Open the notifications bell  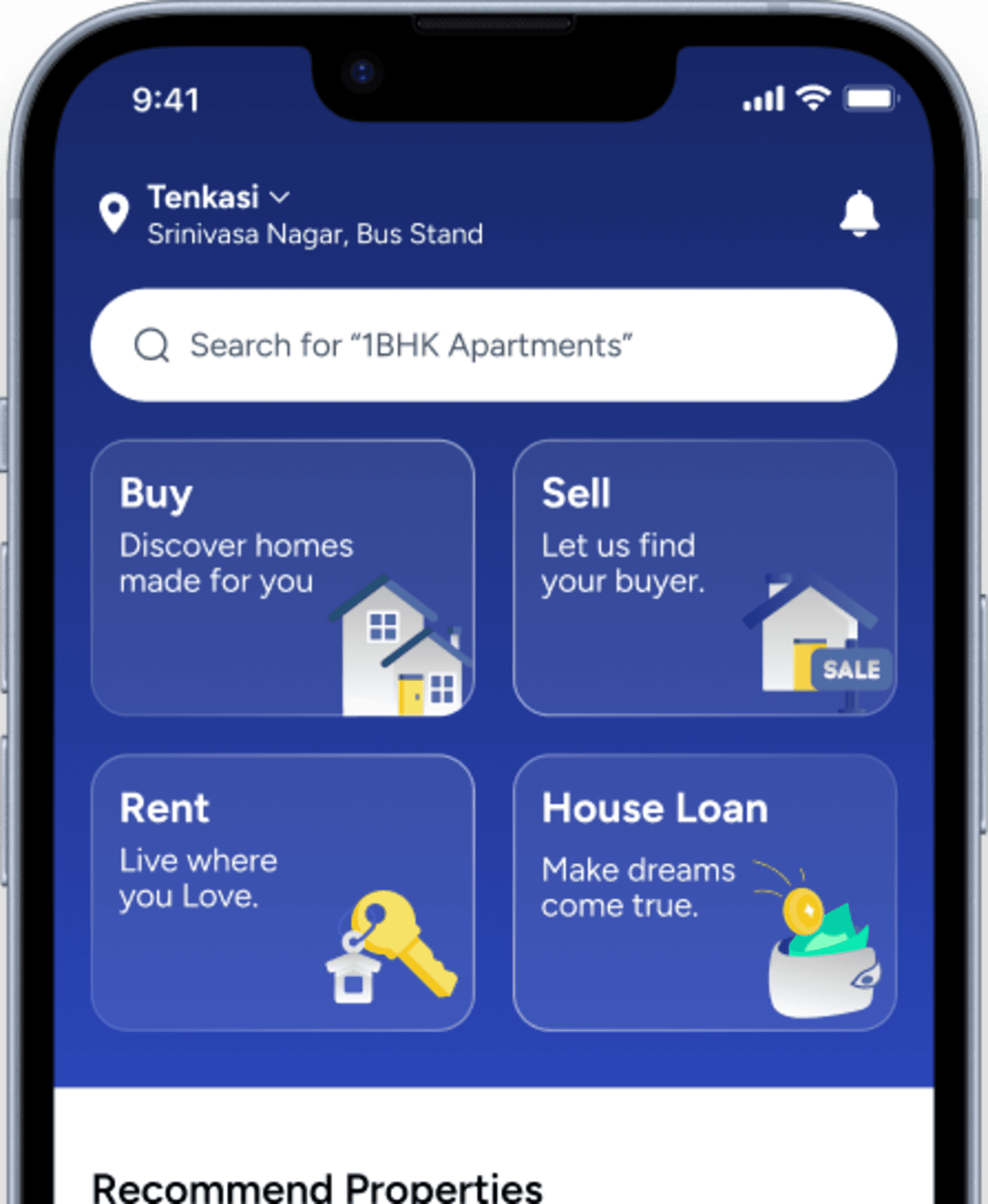(x=859, y=214)
